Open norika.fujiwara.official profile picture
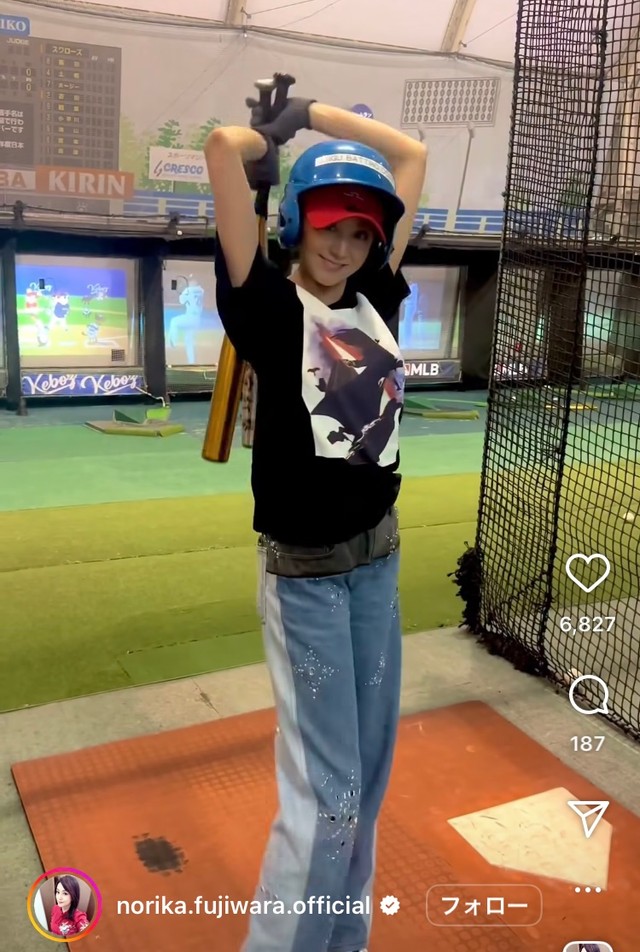Viewport: 640px width, 952px height. tap(65, 904)
